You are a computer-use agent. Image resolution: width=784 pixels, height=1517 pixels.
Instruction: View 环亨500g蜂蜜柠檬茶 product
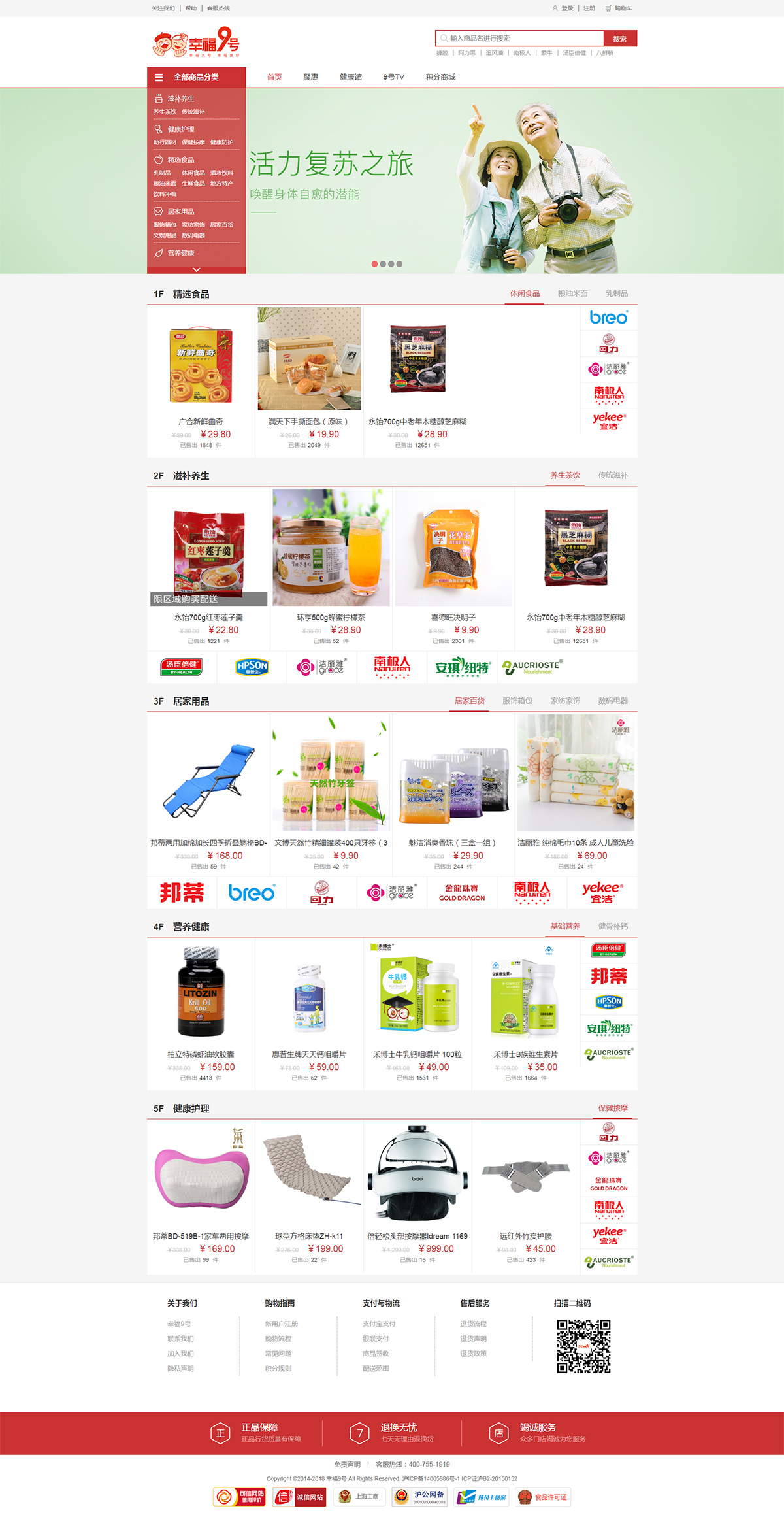(331, 617)
